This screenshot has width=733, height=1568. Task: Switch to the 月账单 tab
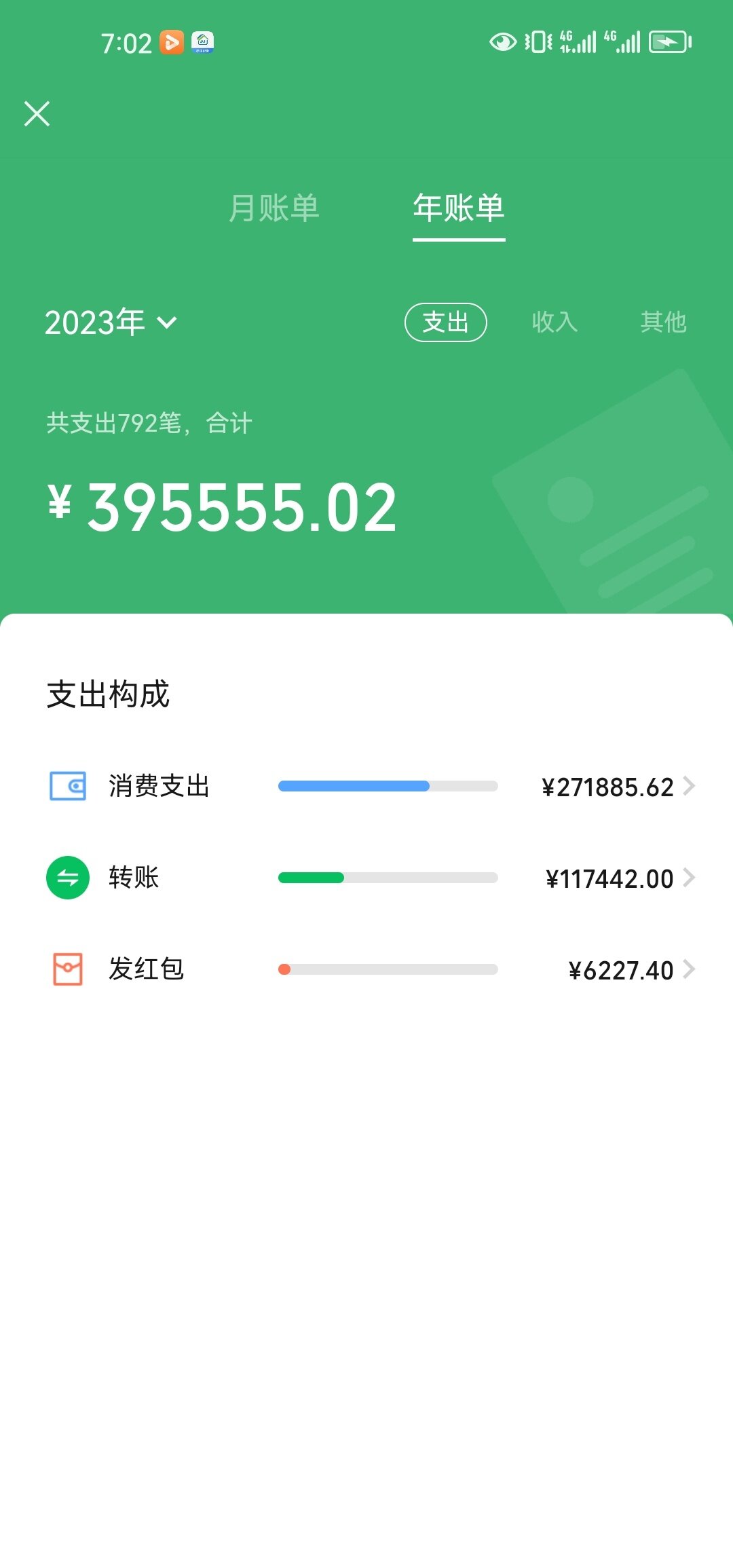click(x=274, y=208)
